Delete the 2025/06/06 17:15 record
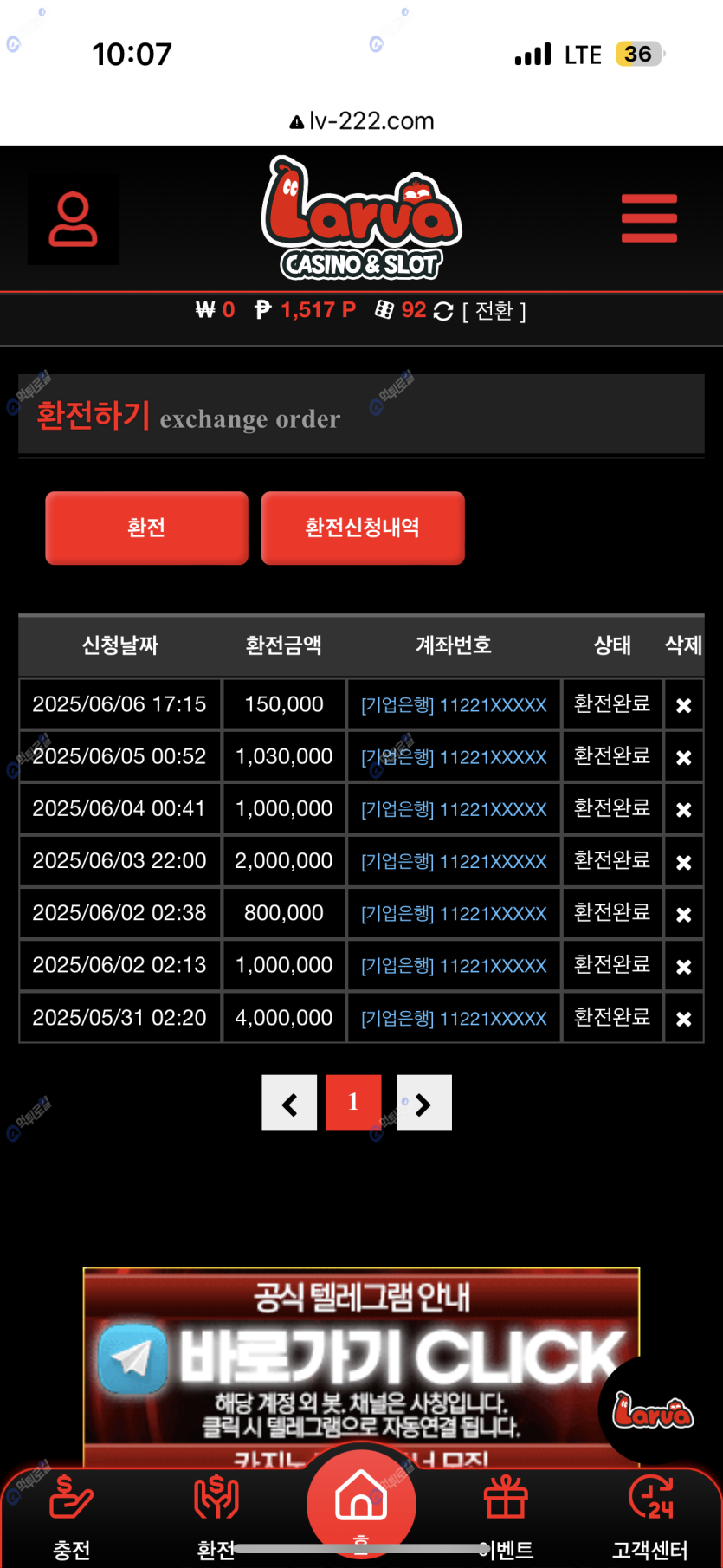 pos(683,705)
